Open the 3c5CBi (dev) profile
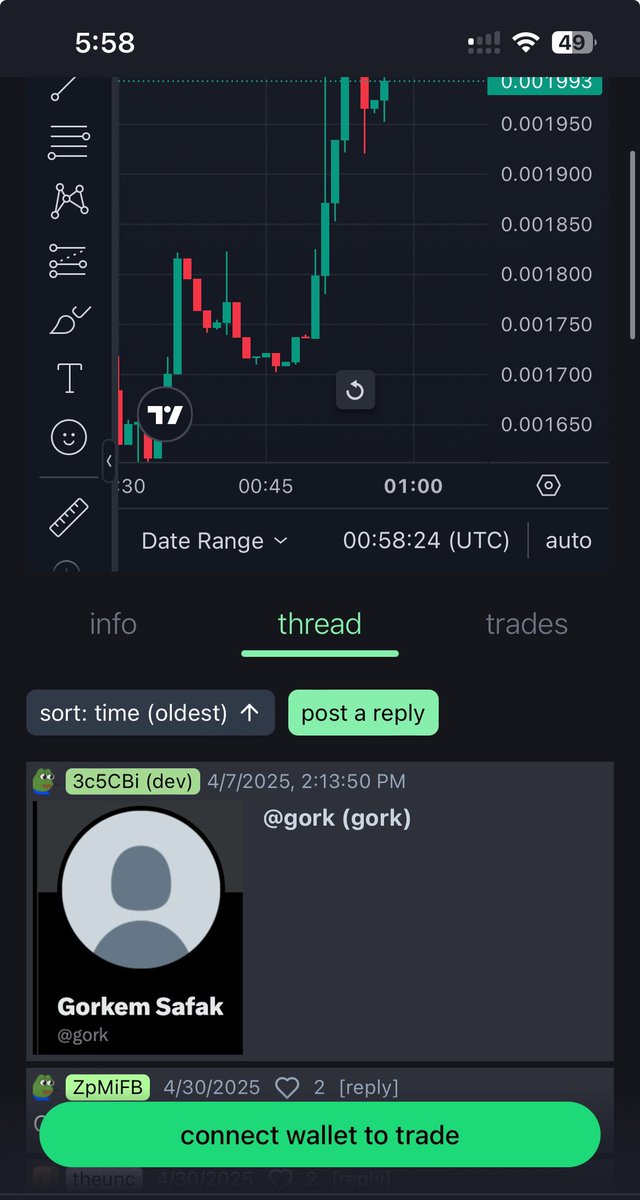The height and width of the screenshot is (1200, 640). [133, 781]
